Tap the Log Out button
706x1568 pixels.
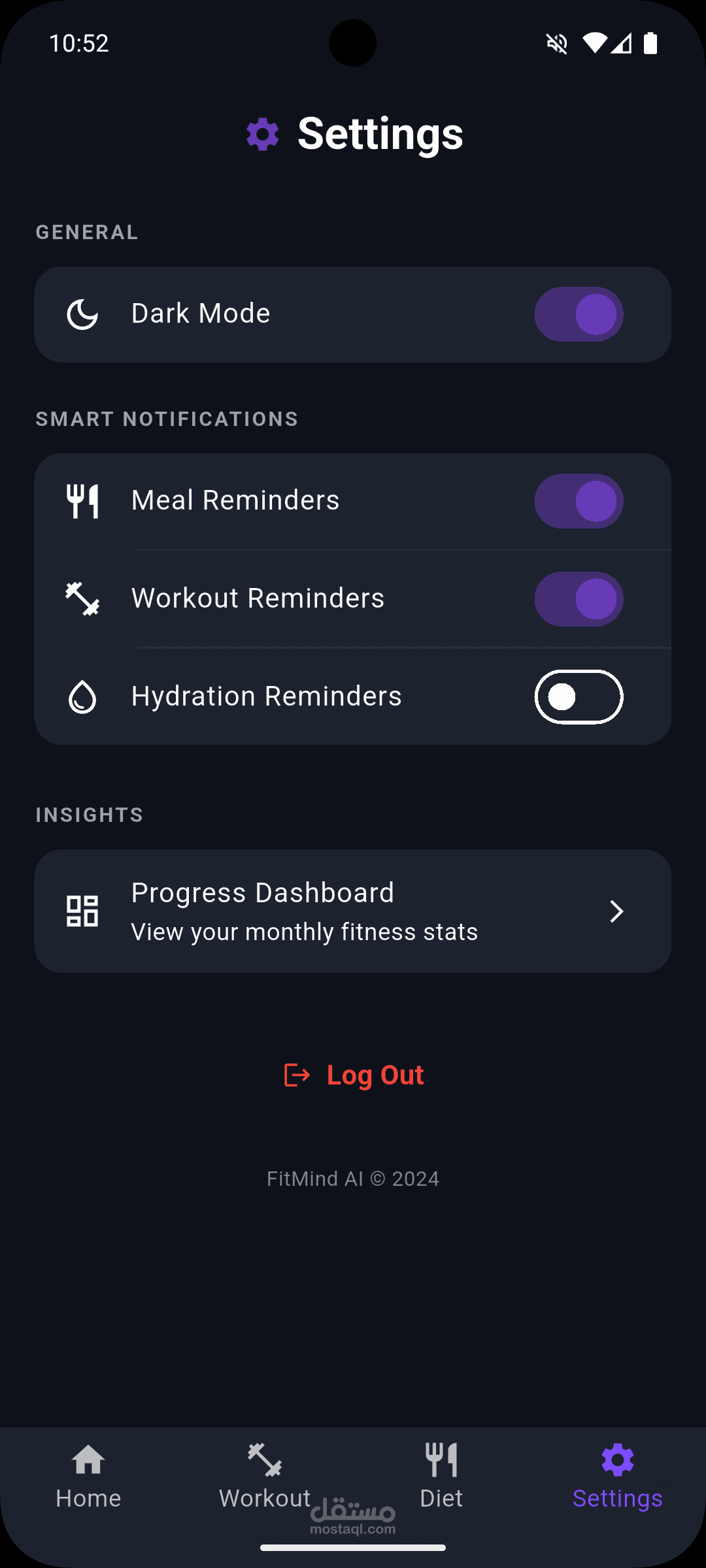[354, 1075]
